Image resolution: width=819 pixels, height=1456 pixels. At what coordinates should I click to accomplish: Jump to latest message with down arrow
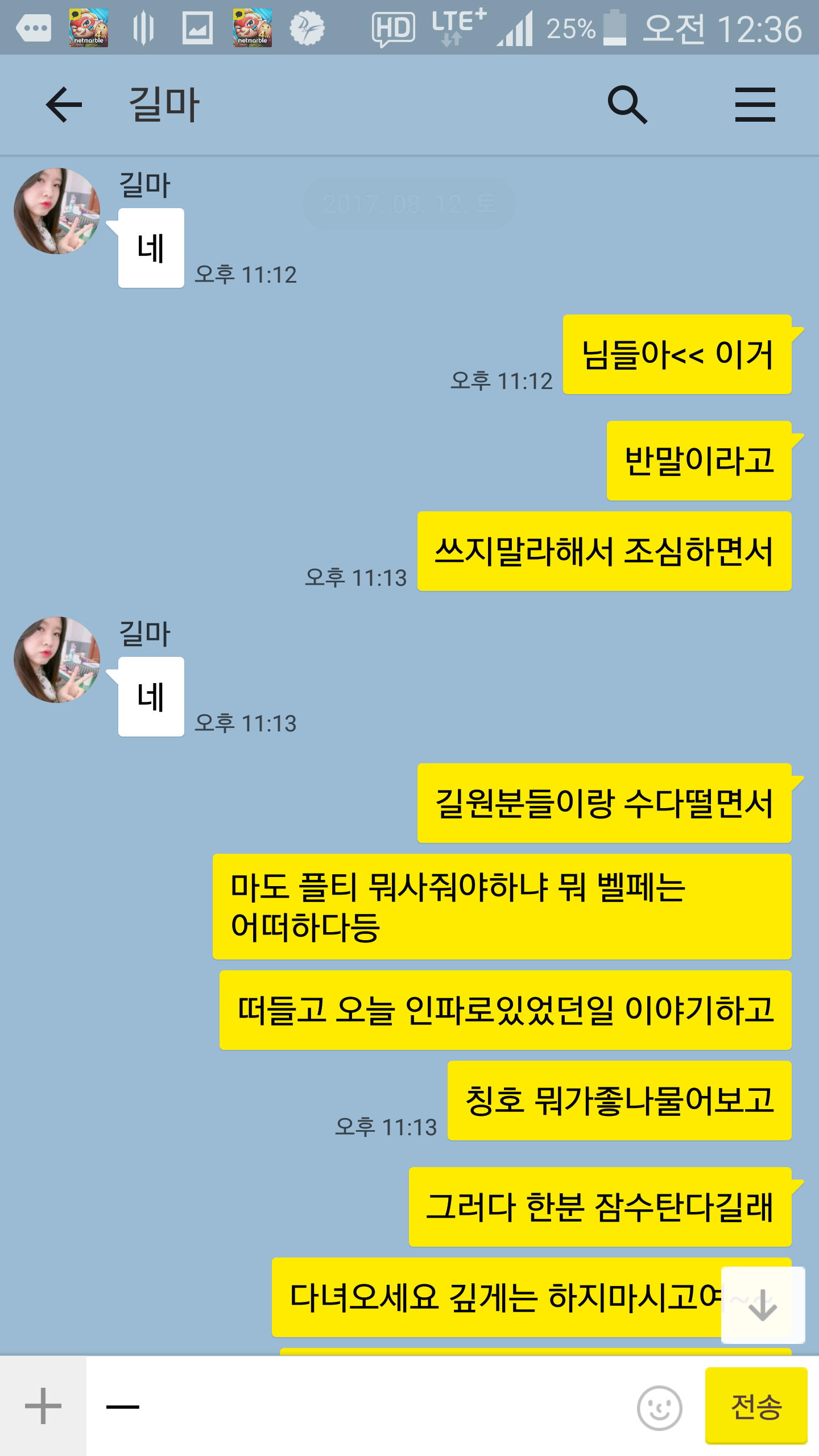tap(762, 1305)
